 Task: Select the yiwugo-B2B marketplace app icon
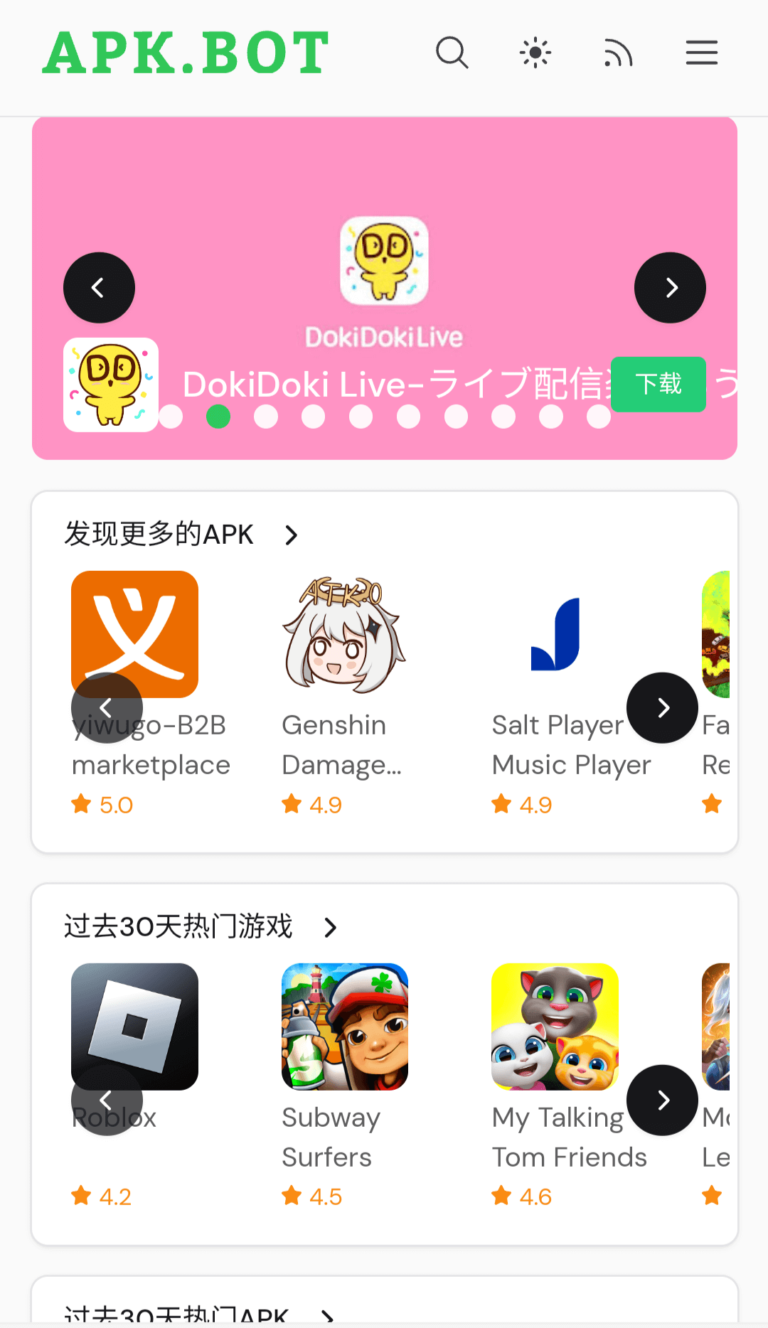click(x=135, y=634)
